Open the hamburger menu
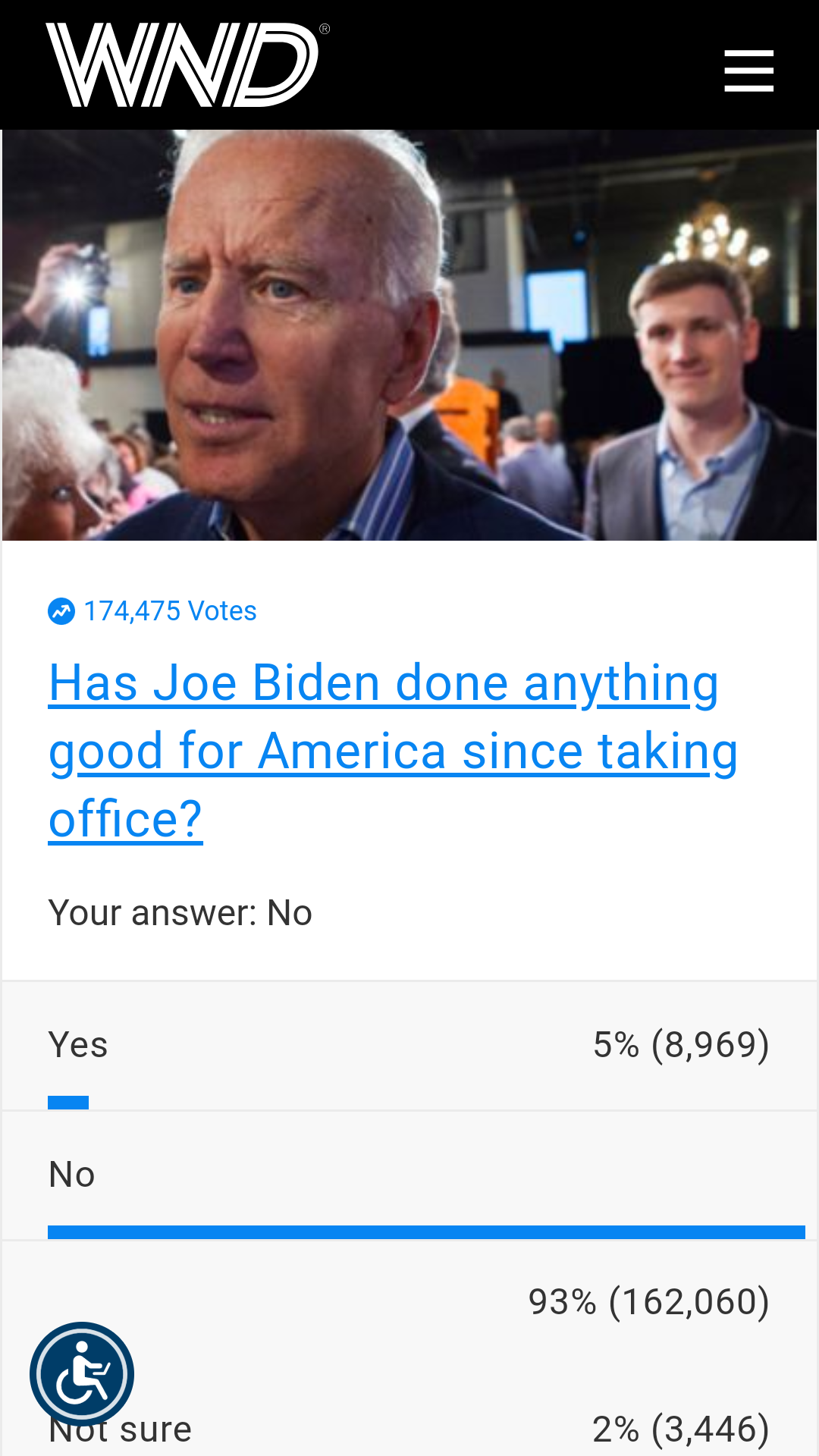This screenshot has height=1456, width=819. 748,71
